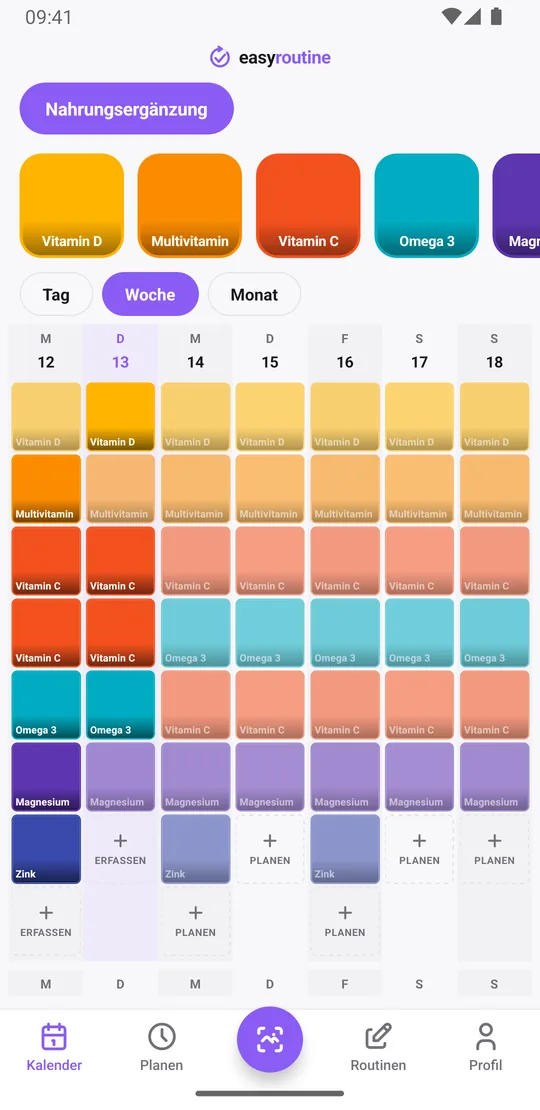Switch to the Tag view
The width and height of the screenshot is (540, 1110).
coord(56,294)
